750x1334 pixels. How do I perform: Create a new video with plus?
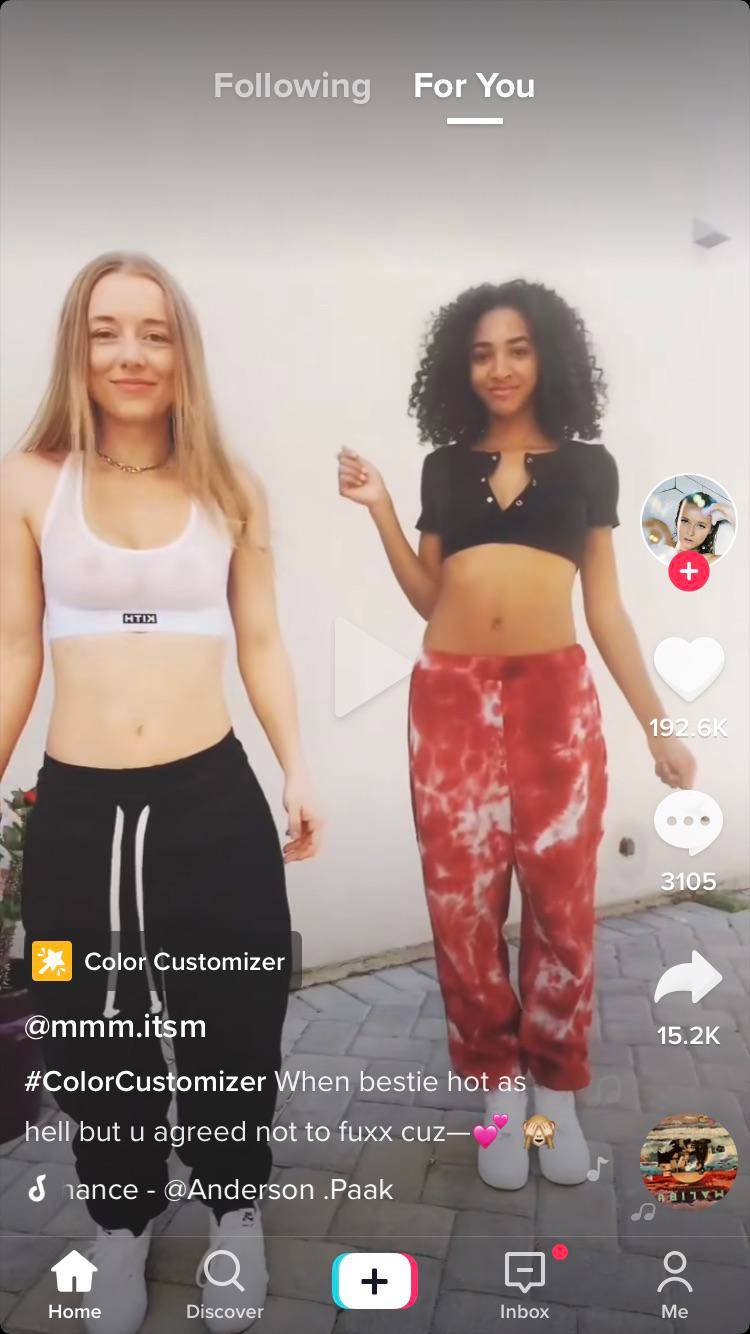[374, 1281]
